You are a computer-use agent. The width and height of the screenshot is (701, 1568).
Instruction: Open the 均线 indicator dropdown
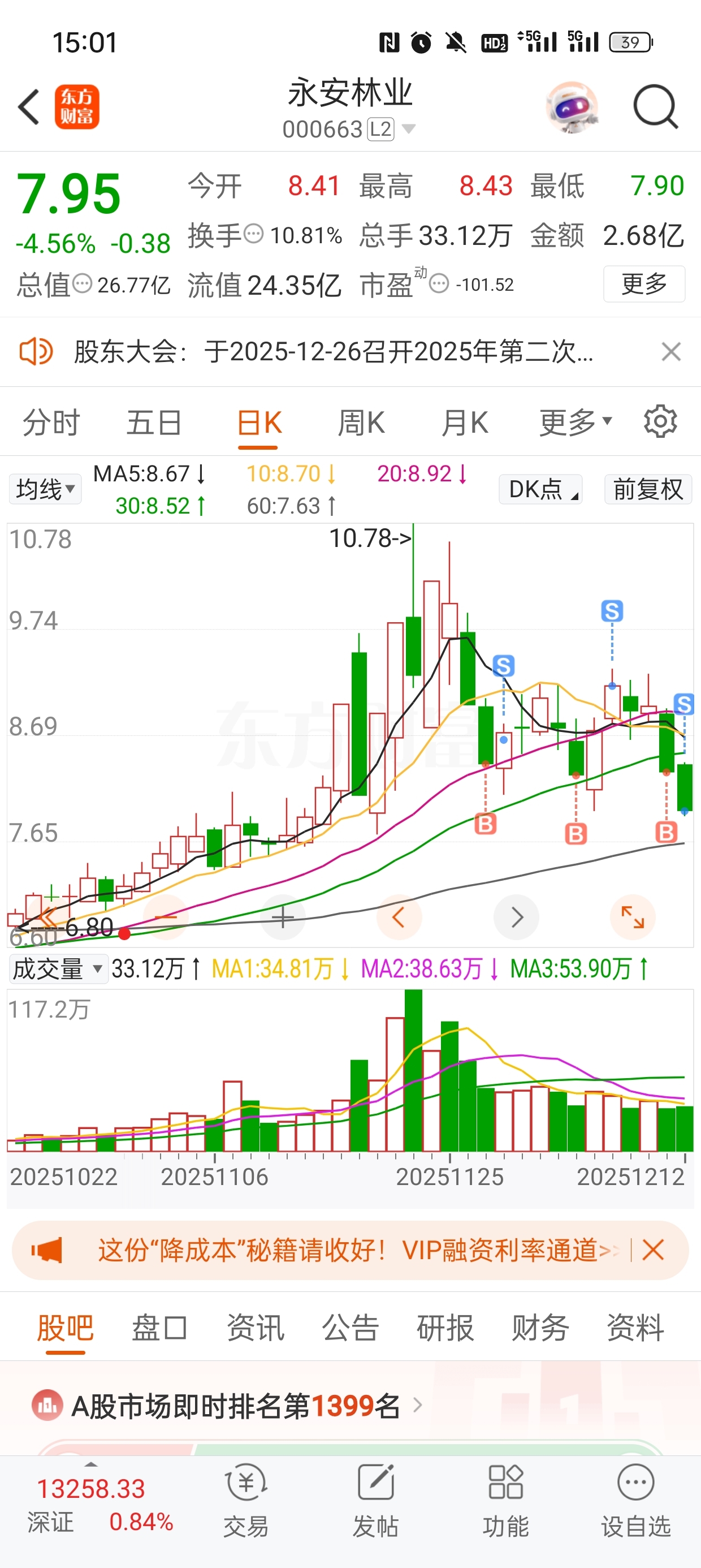coord(45,489)
